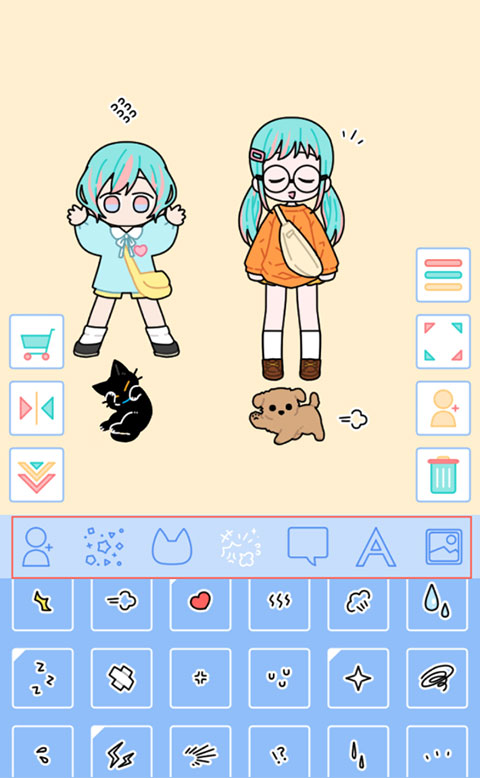
Task: Switch to the effects emotes tab
Action: coord(240,547)
